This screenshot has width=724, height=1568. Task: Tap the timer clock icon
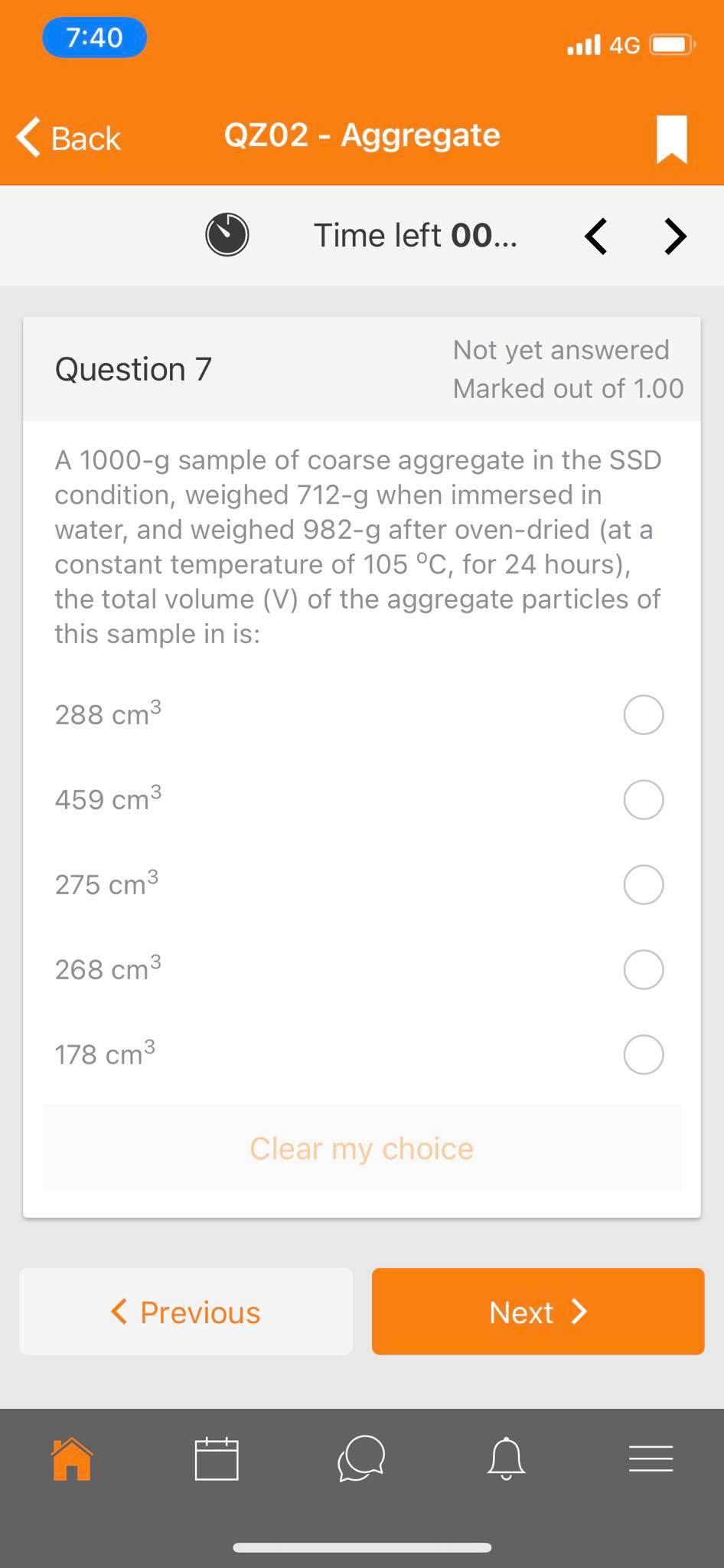tap(227, 235)
